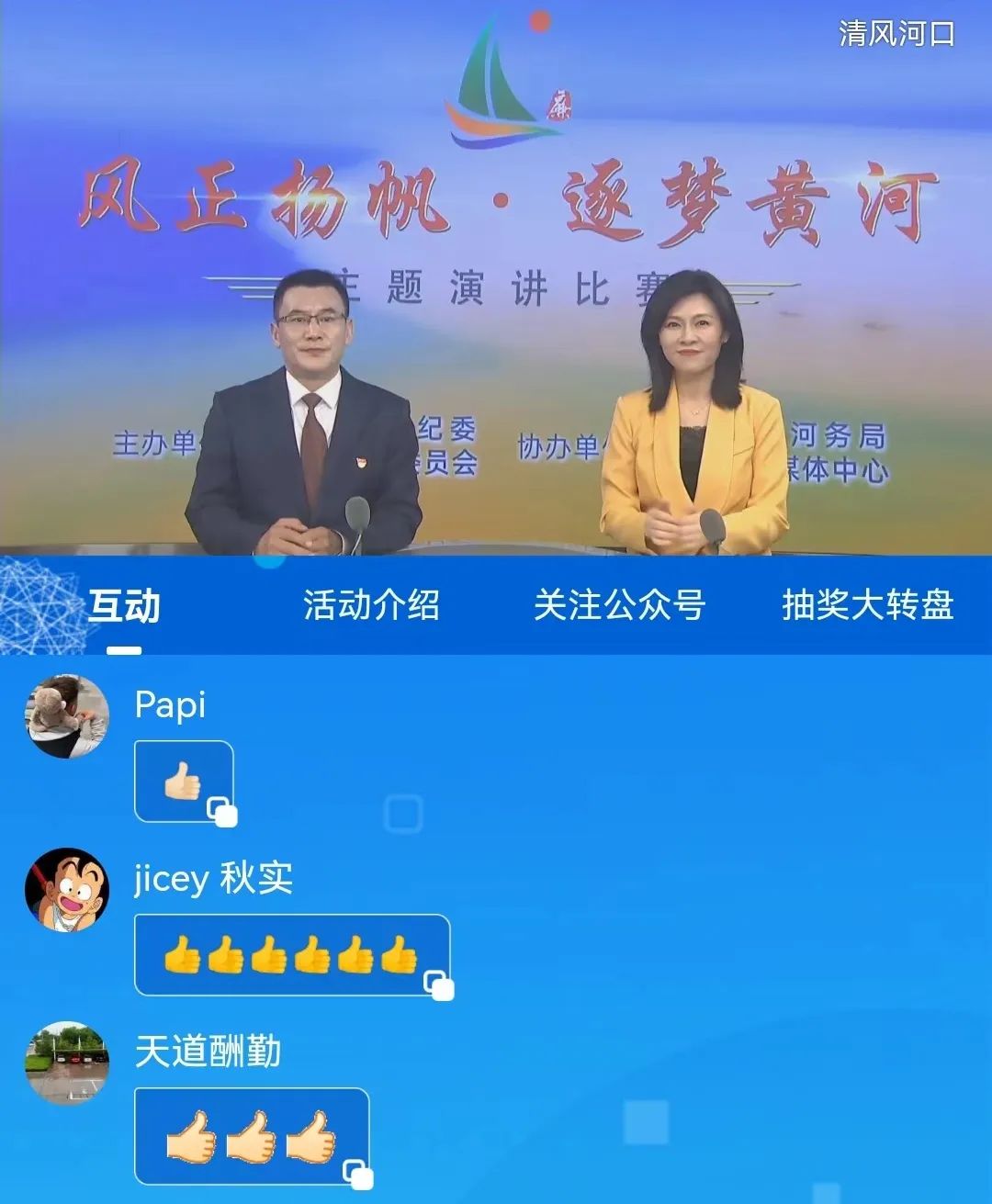View Papi's profile avatar
The width and height of the screenshot is (992, 1204).
[66, 716]
